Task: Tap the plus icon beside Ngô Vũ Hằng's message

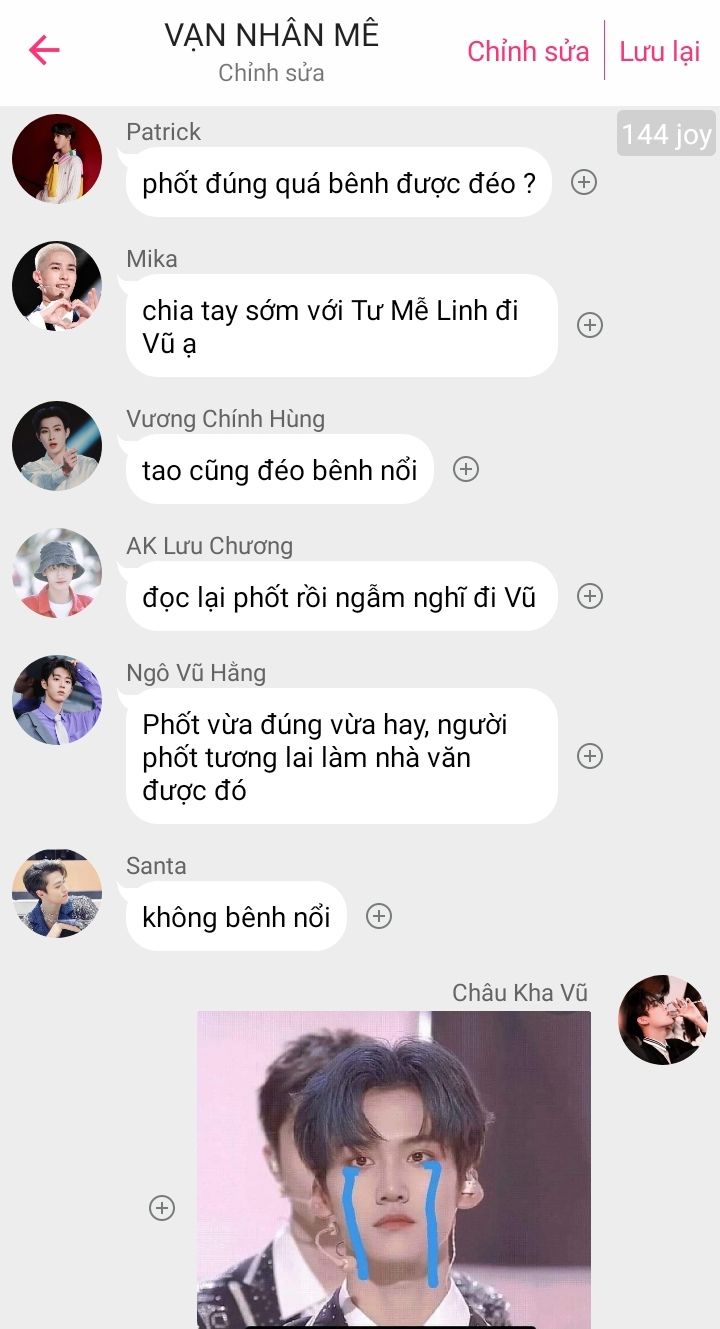Action: click(x=590, y=756)
